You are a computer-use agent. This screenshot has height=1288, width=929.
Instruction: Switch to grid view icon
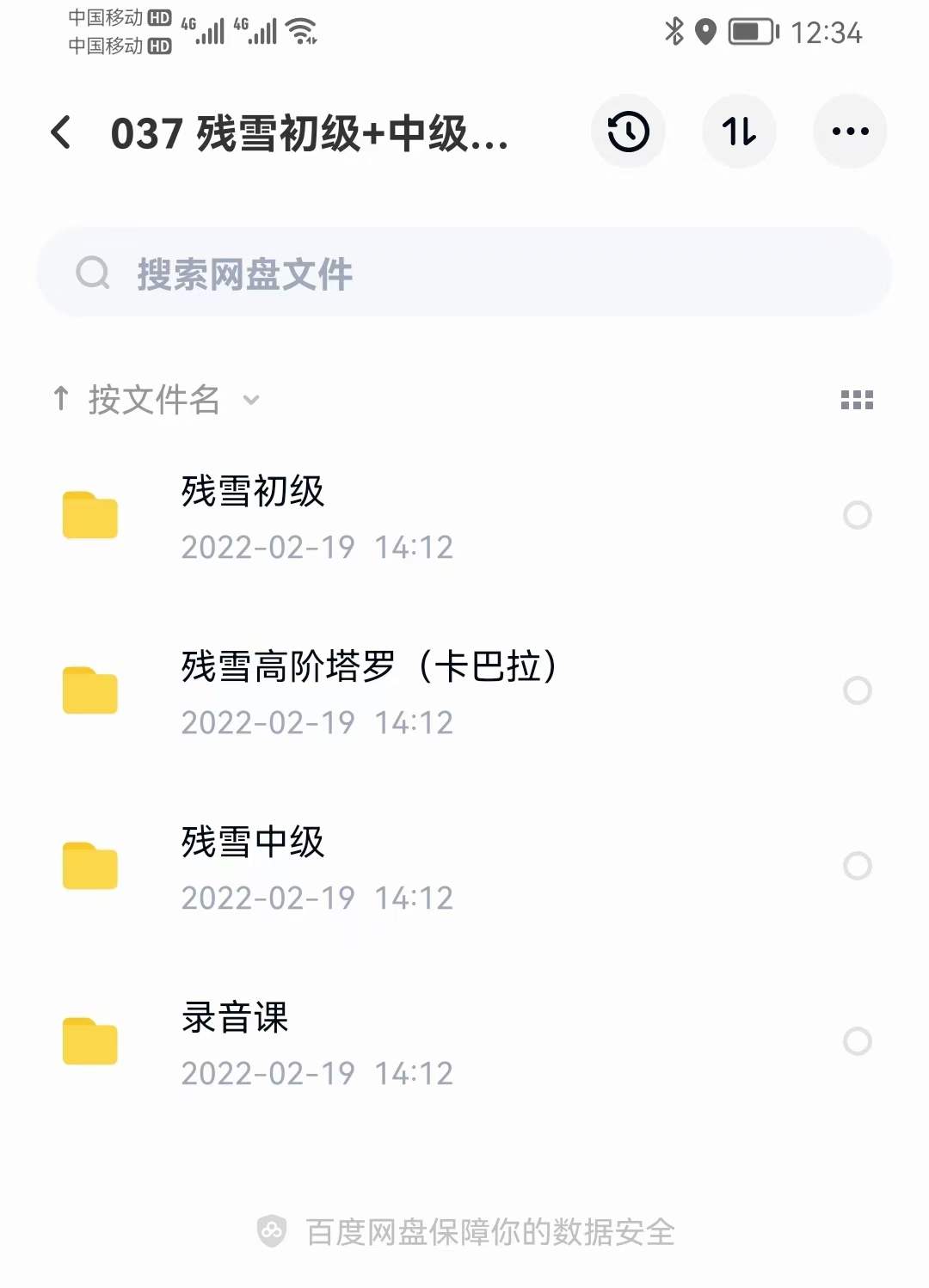[858, 399]
